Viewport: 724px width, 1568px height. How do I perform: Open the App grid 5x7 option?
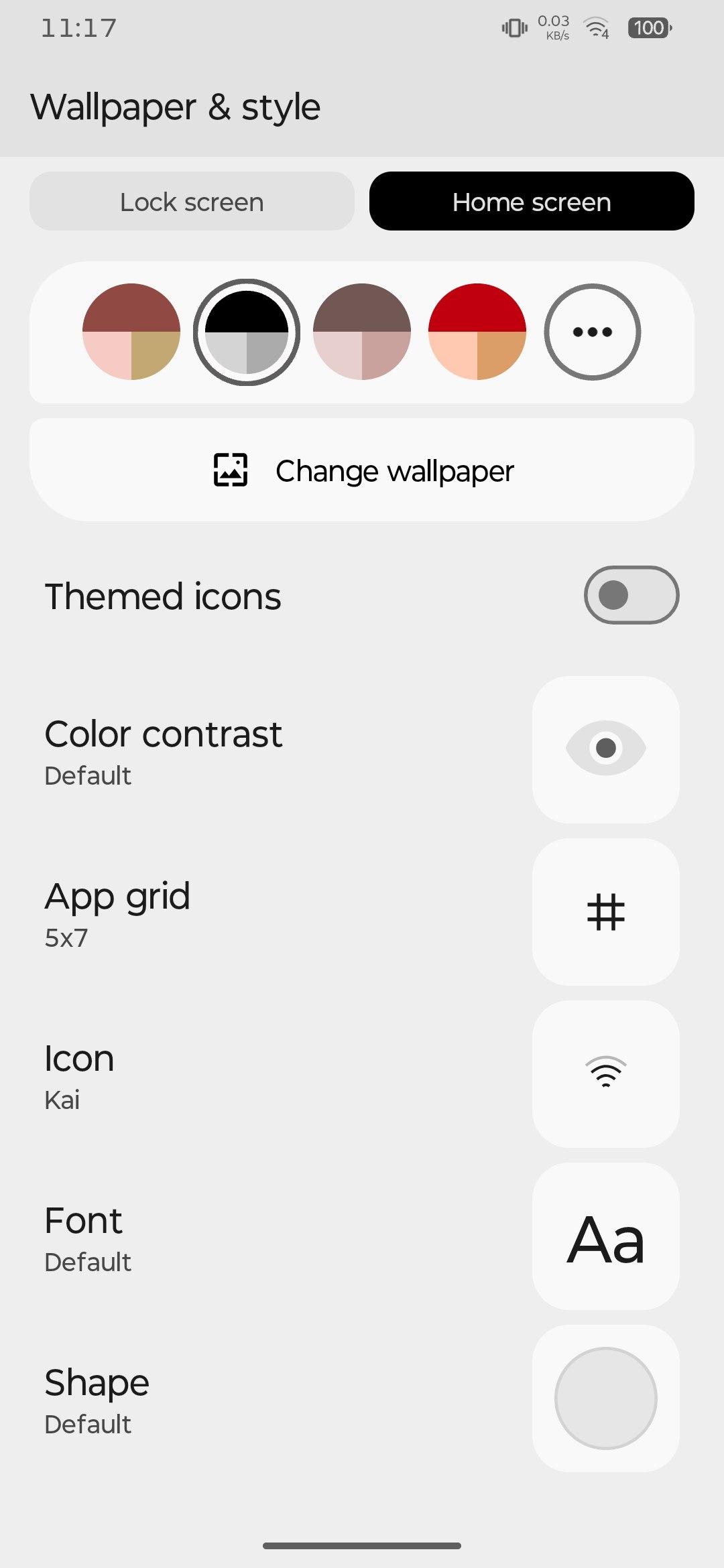coord(362,912)
